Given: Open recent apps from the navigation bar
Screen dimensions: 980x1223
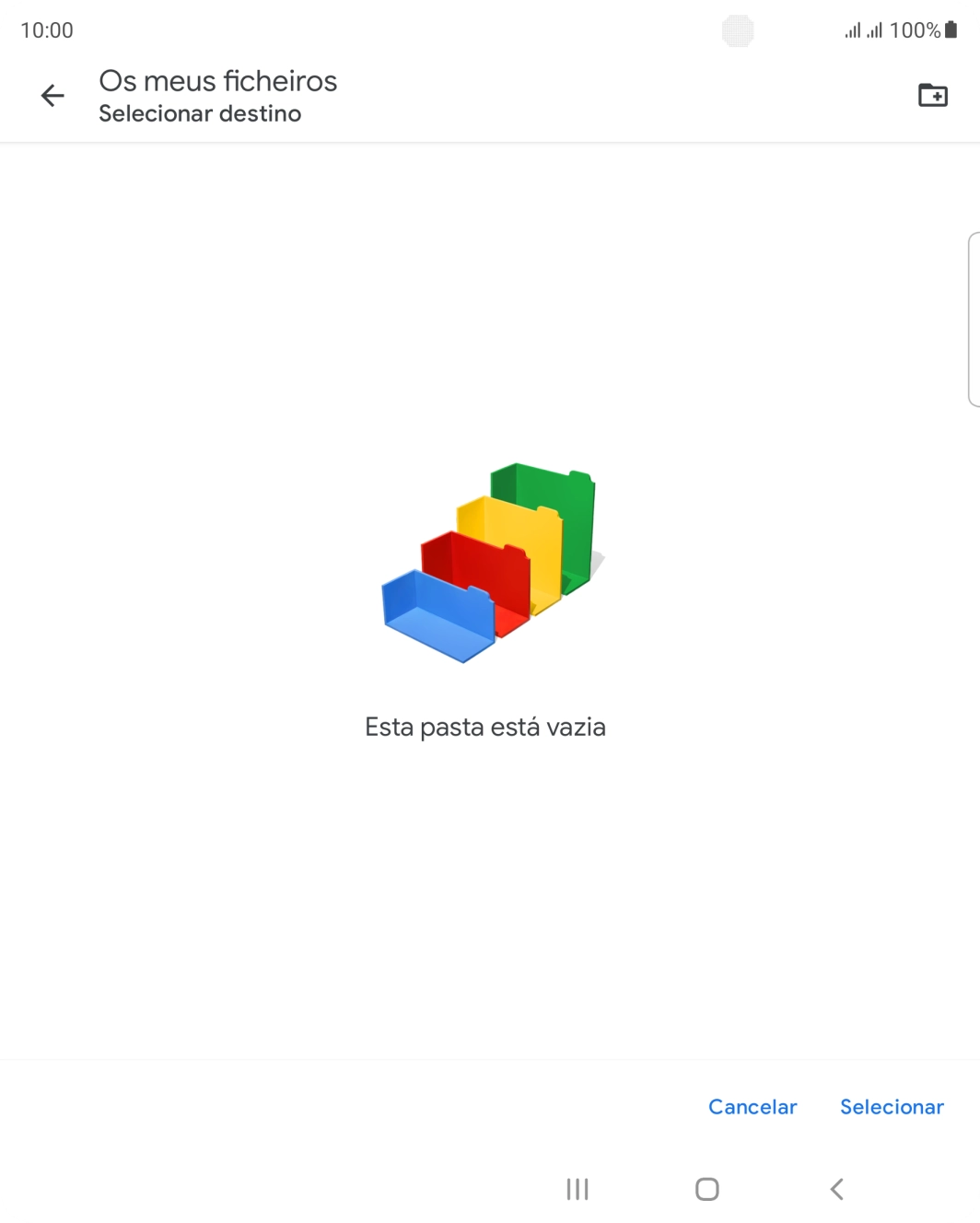Looking at the screenshot, I should tap(576, 1189).
